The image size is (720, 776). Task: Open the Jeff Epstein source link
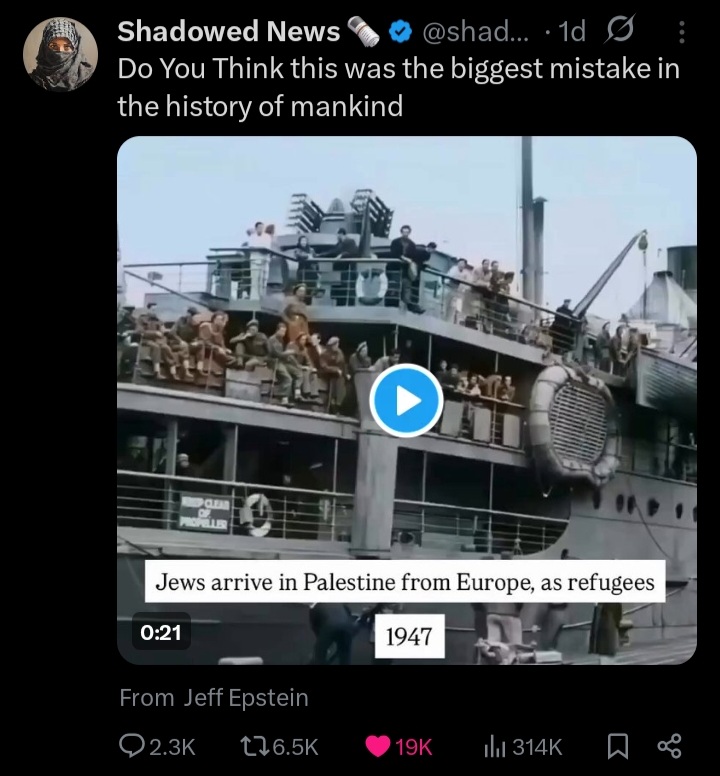244,698
